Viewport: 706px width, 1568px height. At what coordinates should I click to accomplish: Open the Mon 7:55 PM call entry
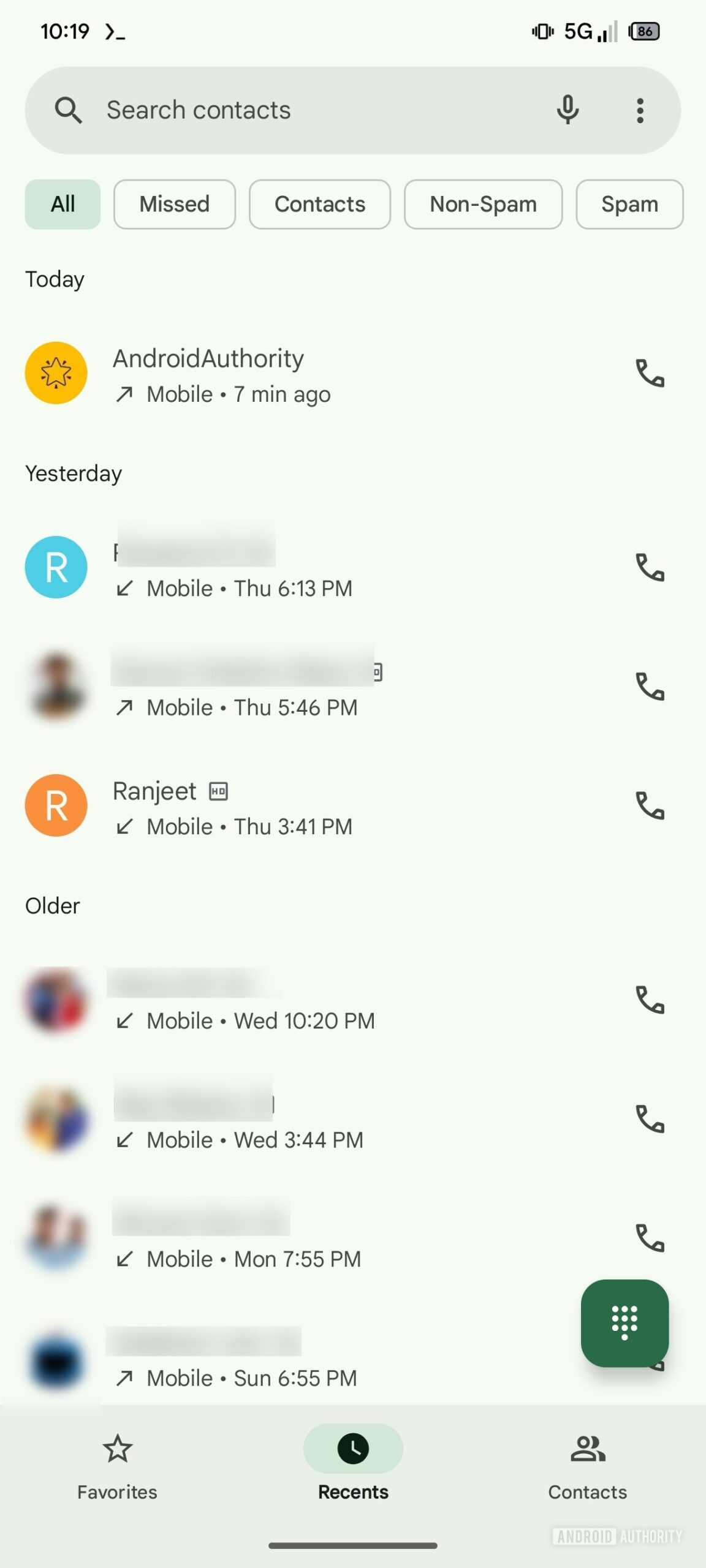(x=306, y=1238)
